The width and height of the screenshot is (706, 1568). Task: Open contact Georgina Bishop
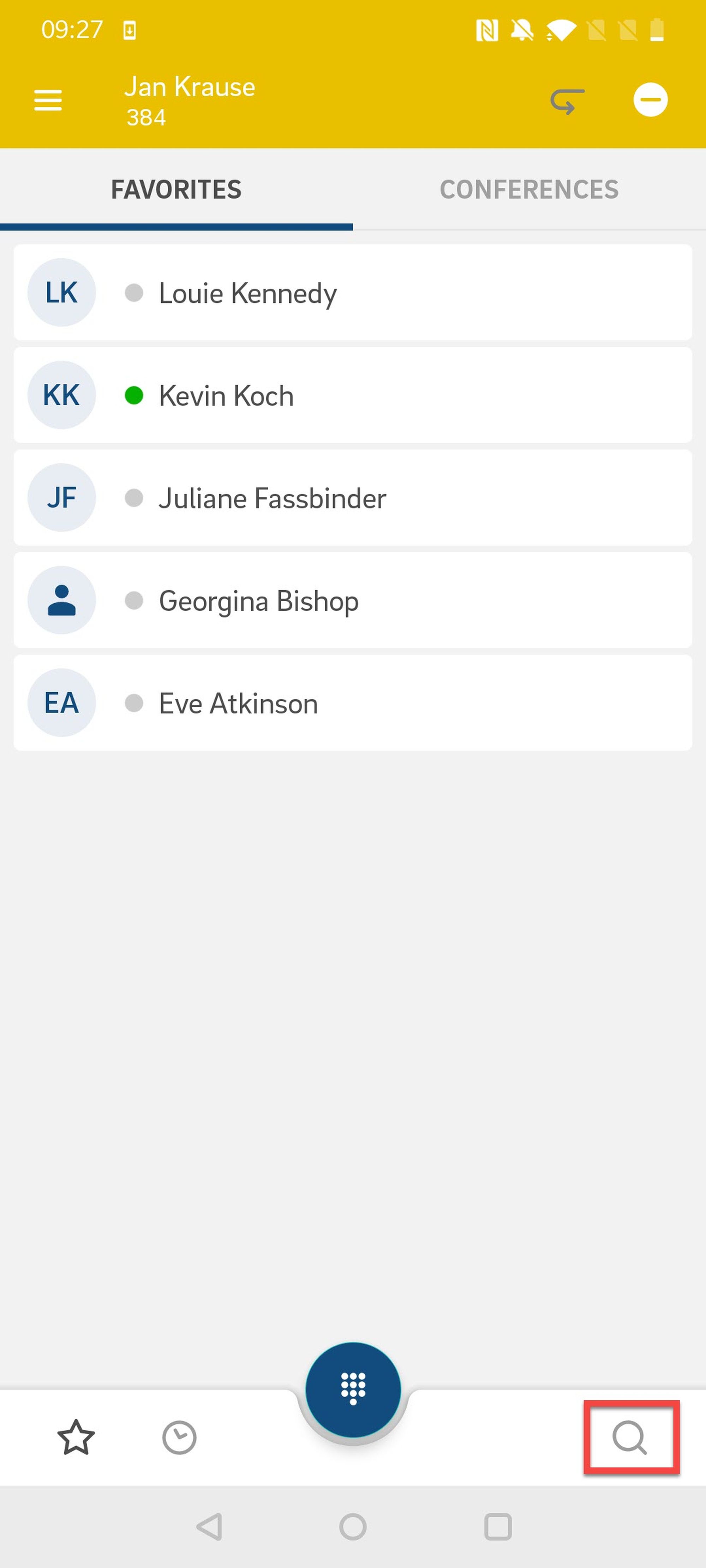click(352, 601)
